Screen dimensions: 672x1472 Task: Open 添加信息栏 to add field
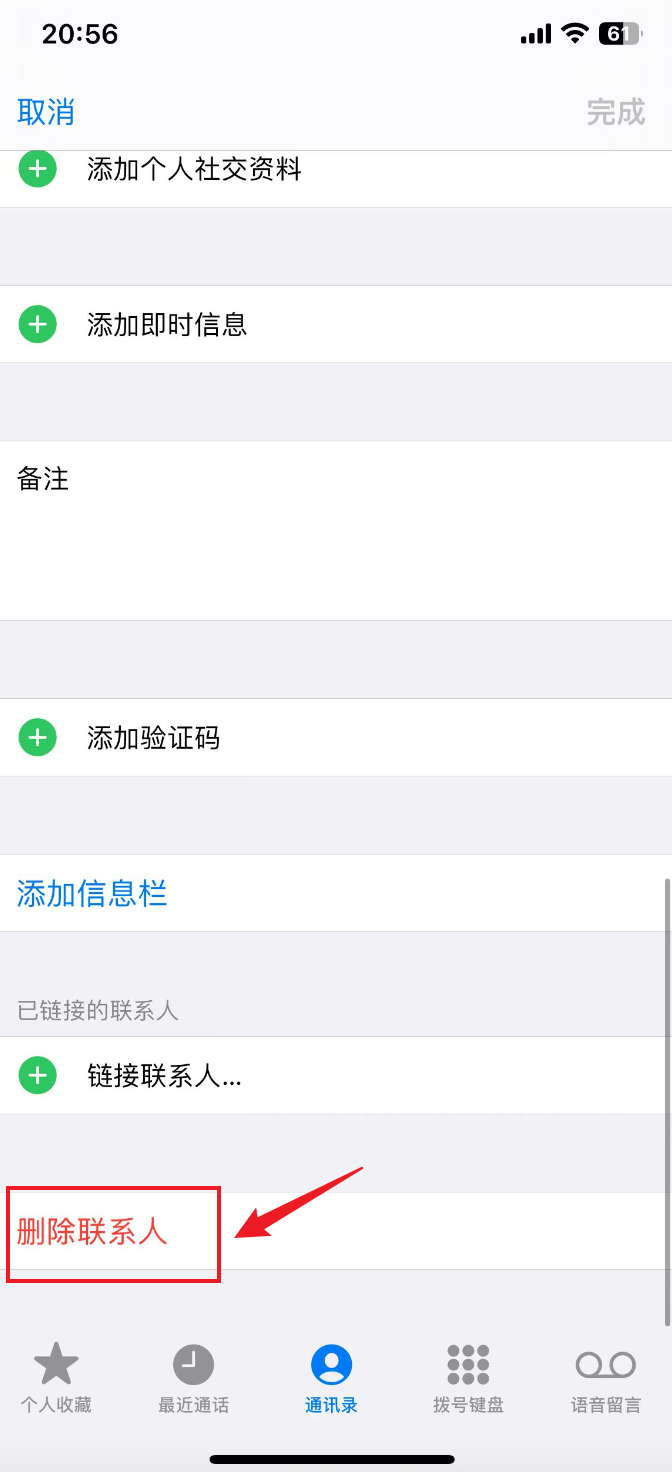(336, 893)
